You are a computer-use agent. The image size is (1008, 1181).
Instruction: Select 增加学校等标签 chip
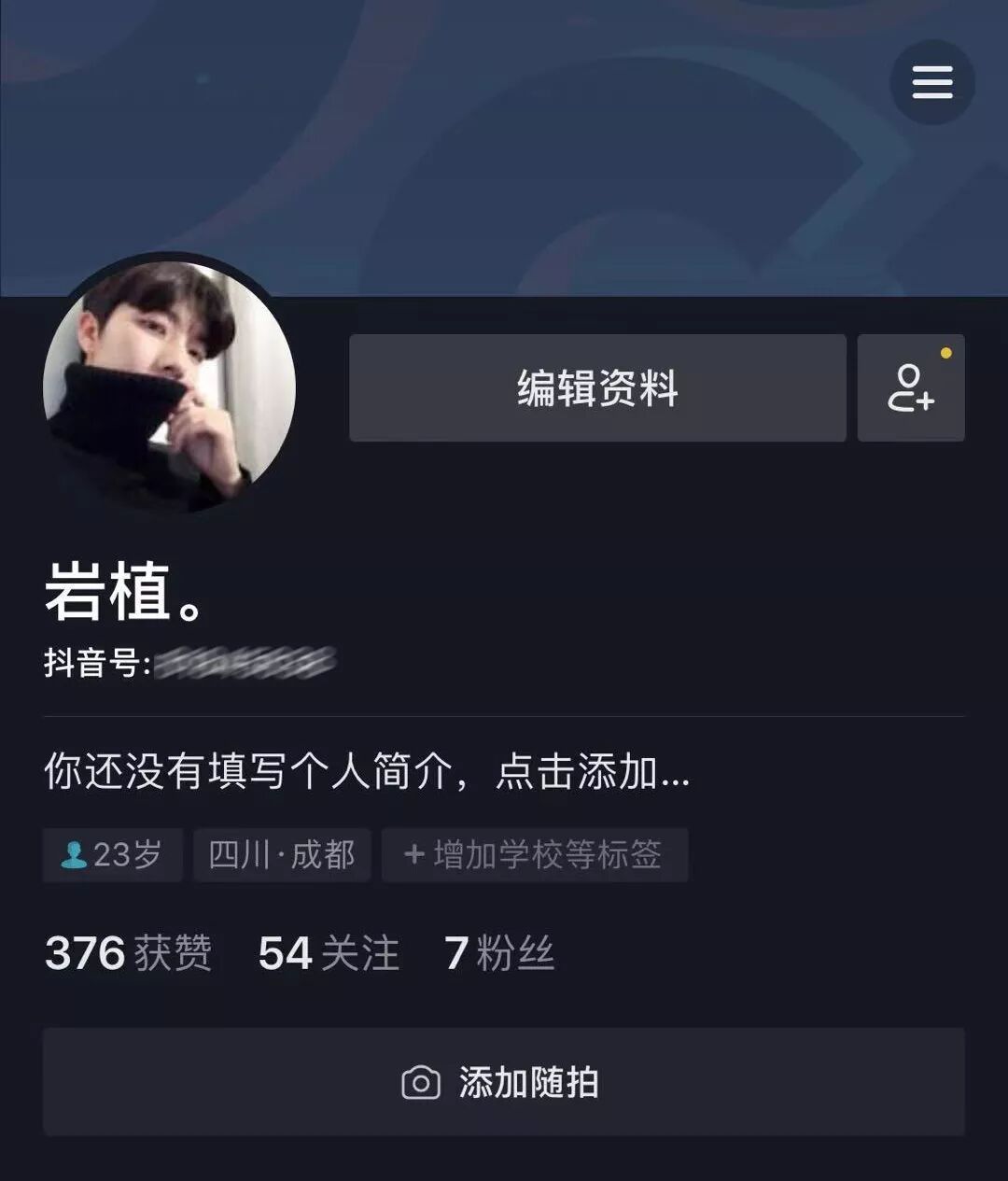coord(534,854)
